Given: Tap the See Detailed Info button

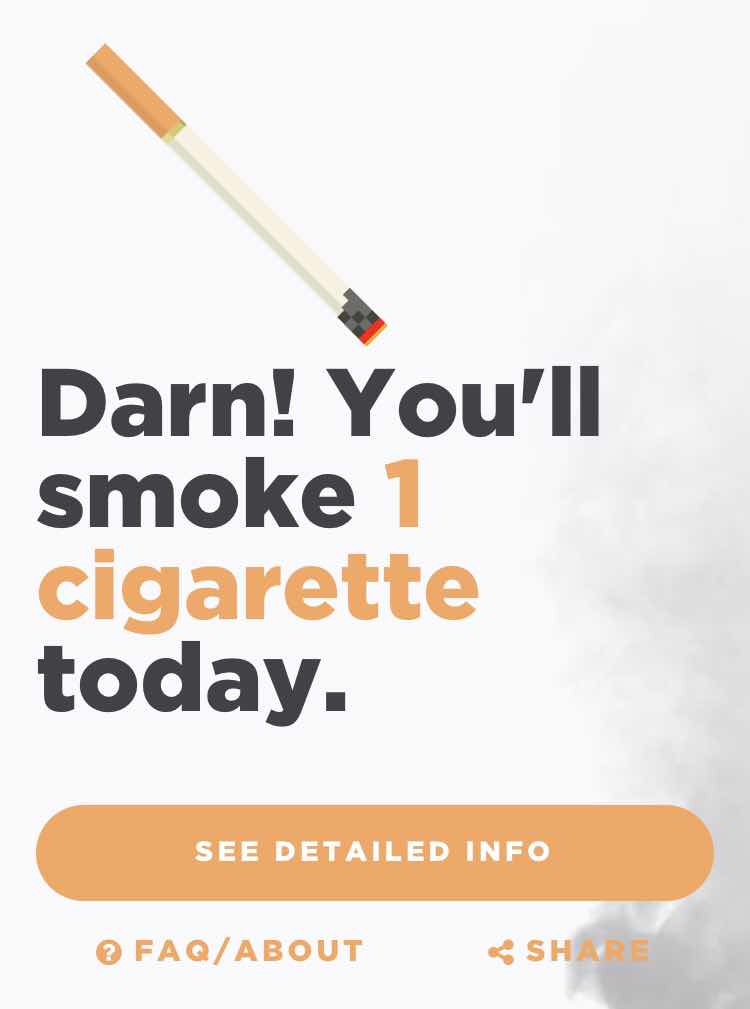Looking at the screenshot, I should (374, 852).
